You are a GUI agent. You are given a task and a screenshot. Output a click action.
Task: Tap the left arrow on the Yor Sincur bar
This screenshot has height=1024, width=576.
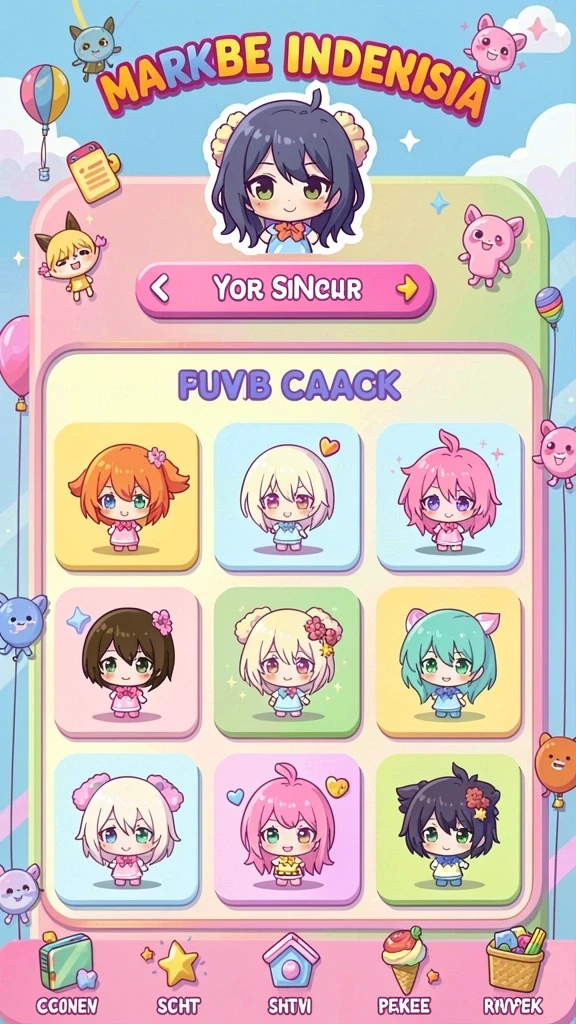160,288
